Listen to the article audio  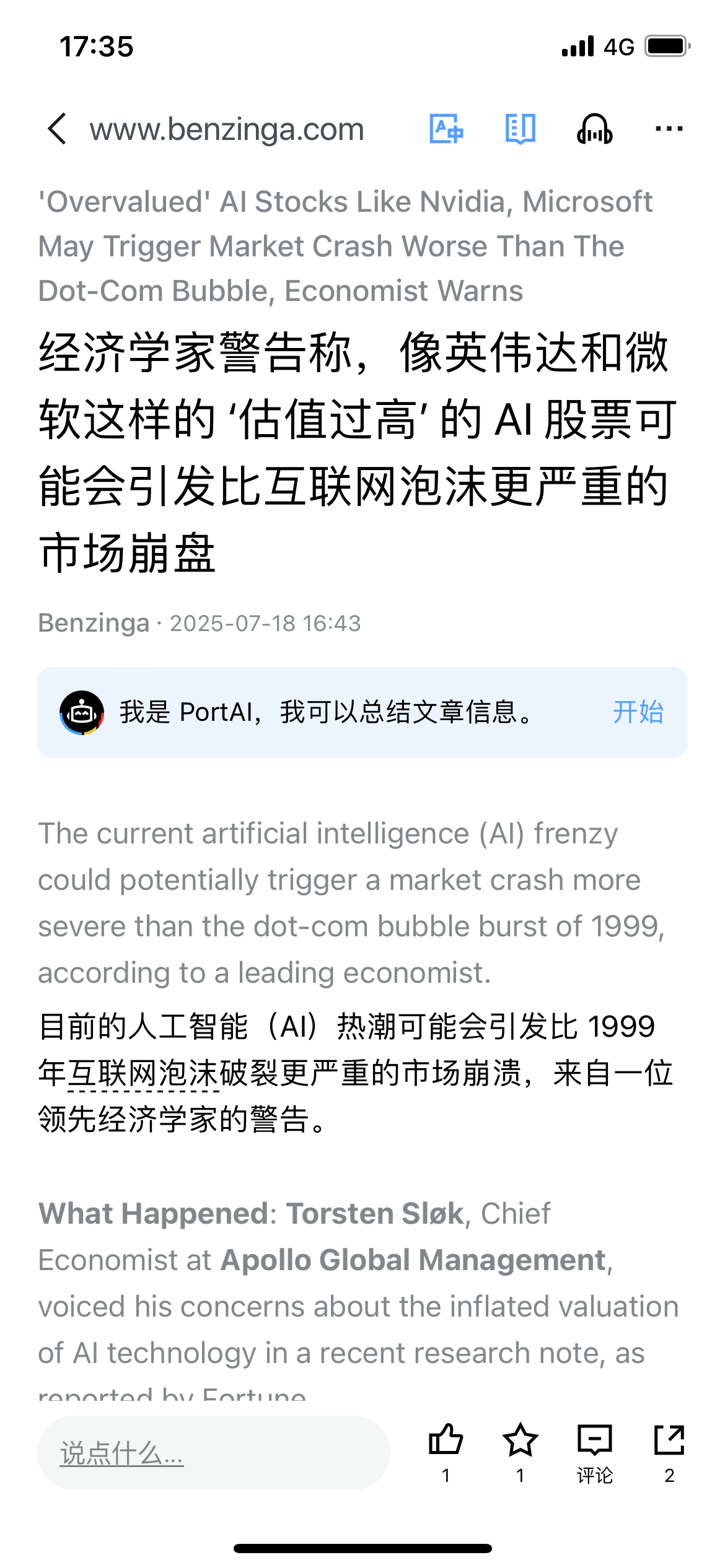coord(594,129)
